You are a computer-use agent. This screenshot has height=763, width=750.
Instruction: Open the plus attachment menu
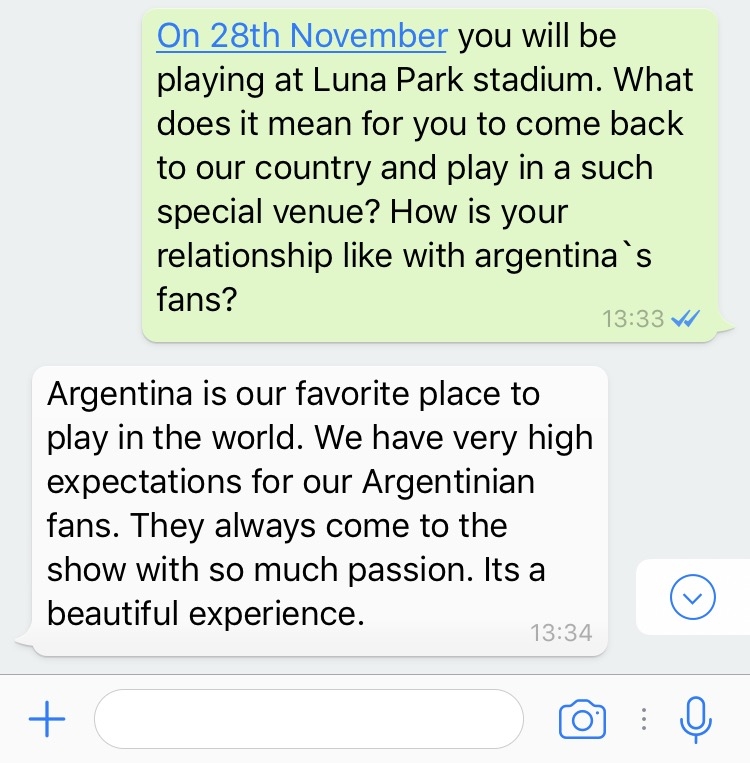[45, 719]
